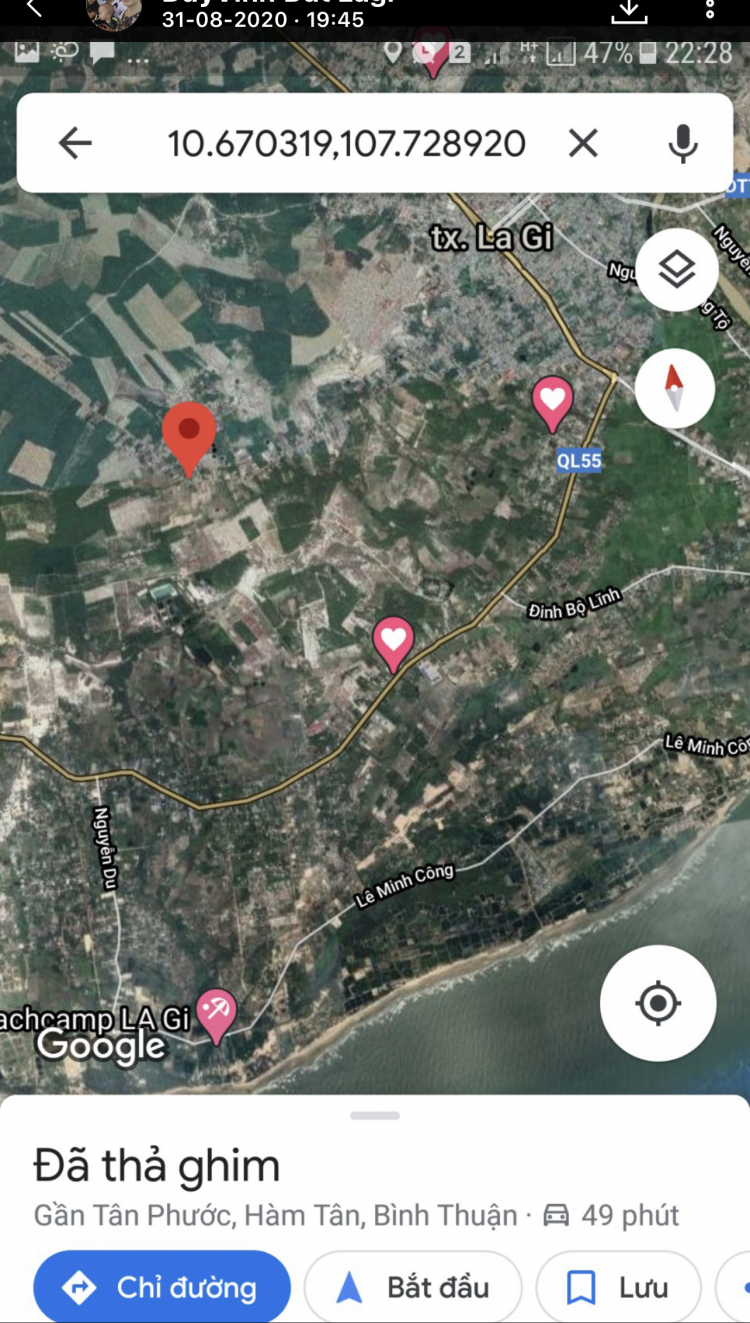Save this place with Lưu
750x1323 pixels.
617,1287
